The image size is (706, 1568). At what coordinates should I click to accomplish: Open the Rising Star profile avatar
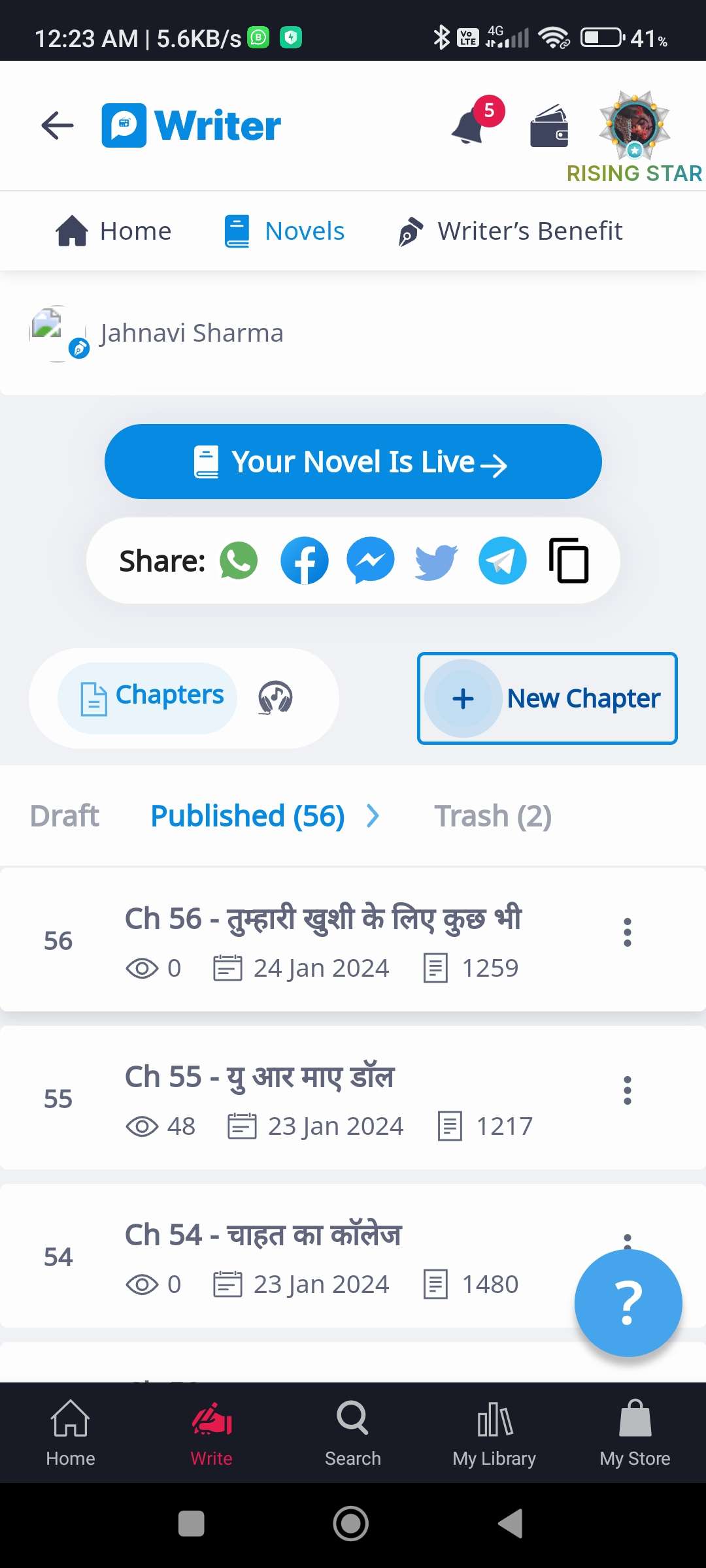click(x=634, y=124)
